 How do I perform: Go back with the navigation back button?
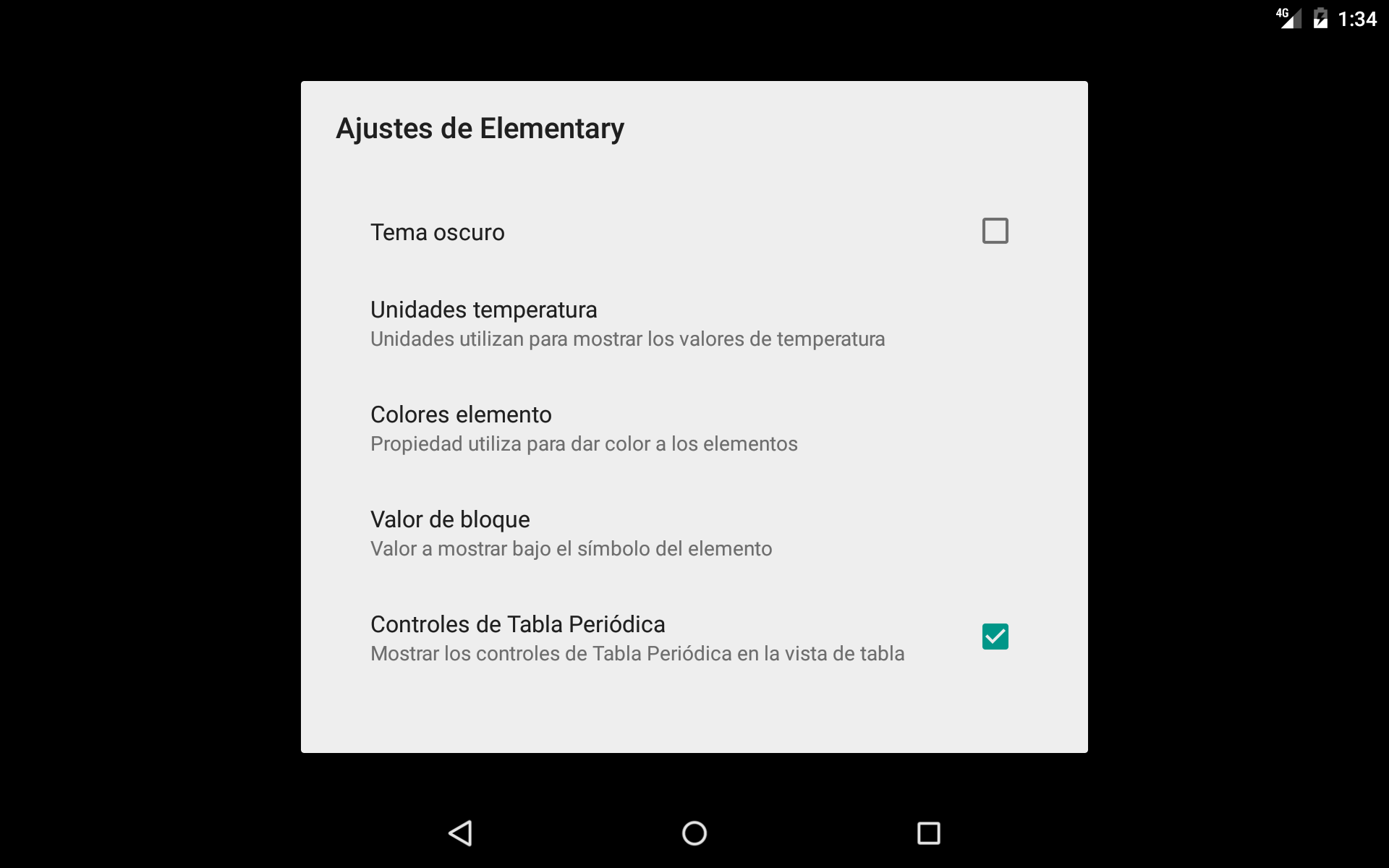point(461,833)
